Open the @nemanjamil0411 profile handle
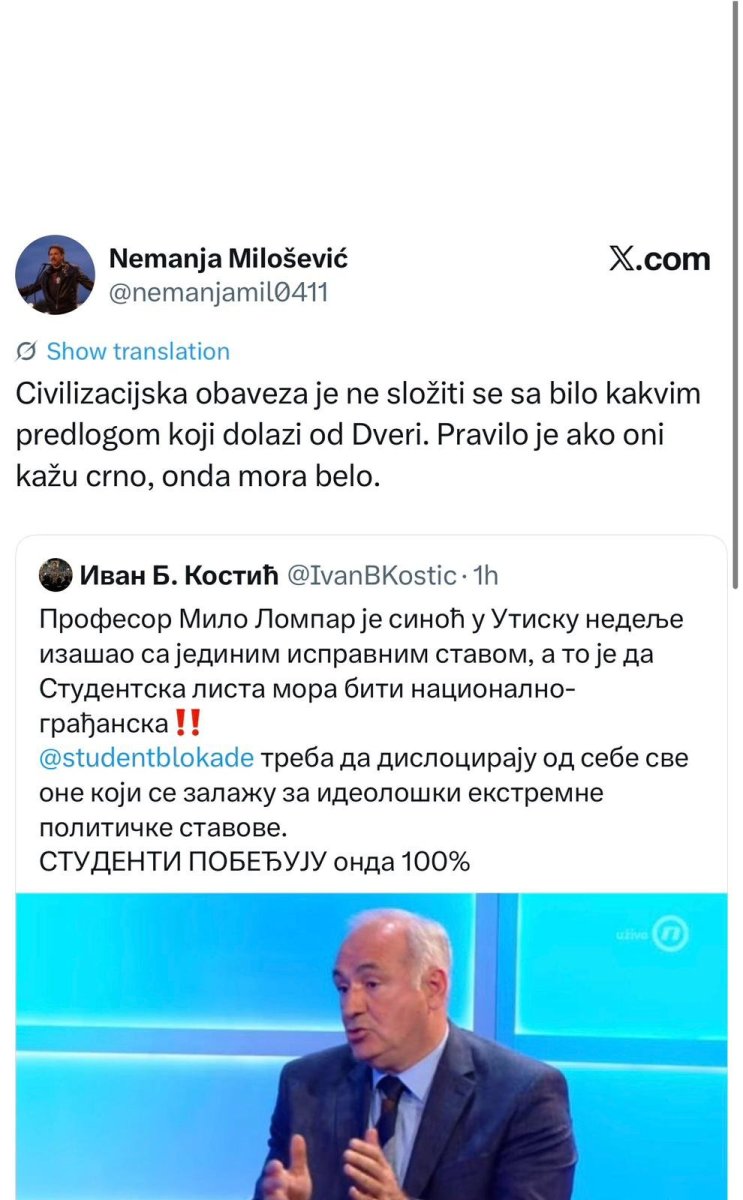Viewport: 743px width, 1200px height. pyautogui.click(x=218, y=292)
